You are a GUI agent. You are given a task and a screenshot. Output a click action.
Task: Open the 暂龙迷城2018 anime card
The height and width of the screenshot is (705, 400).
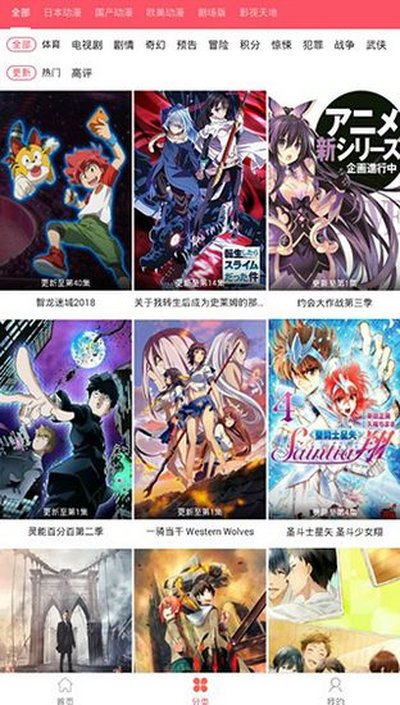click(x=66, y=200)
